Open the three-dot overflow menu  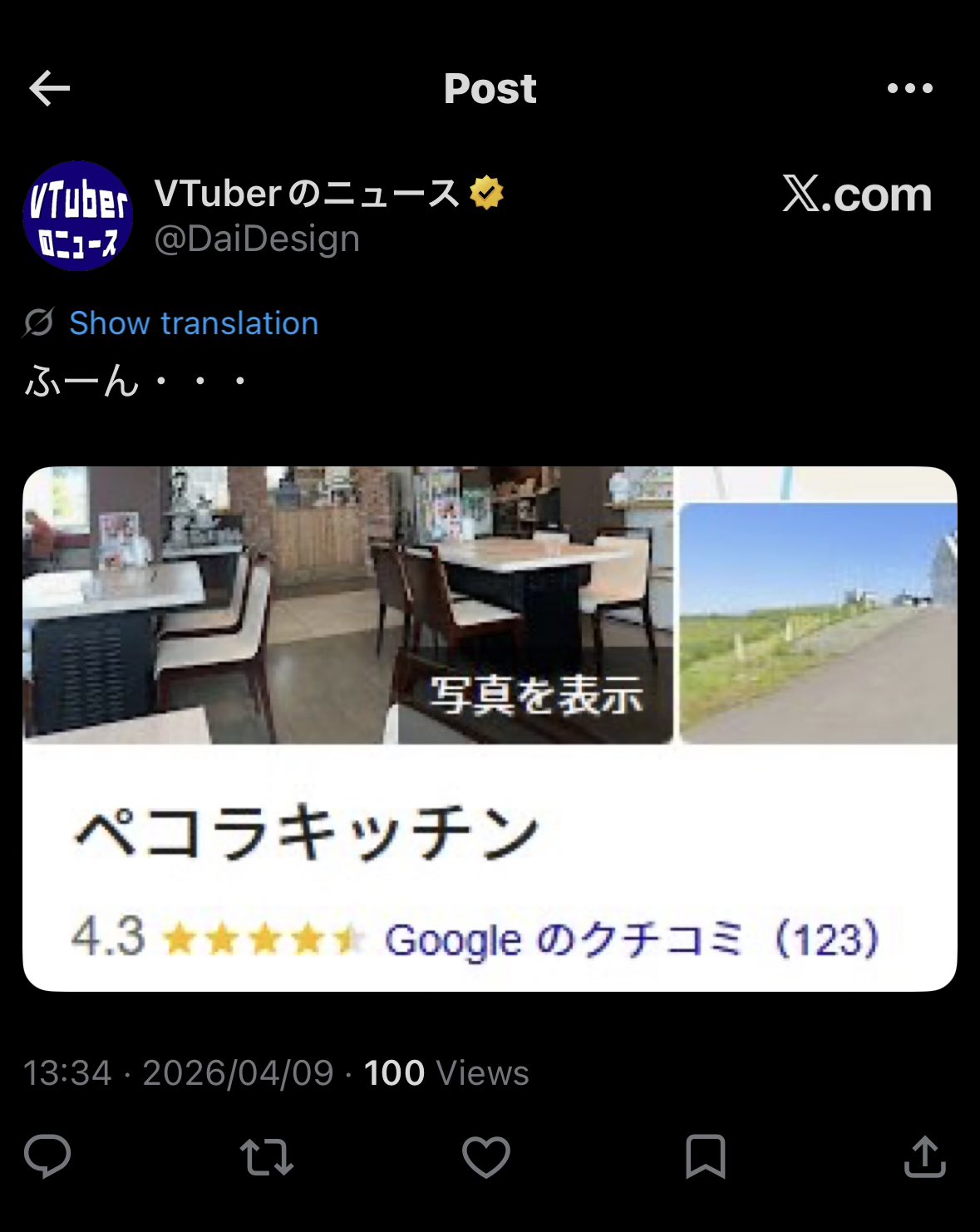pos(909,88)
